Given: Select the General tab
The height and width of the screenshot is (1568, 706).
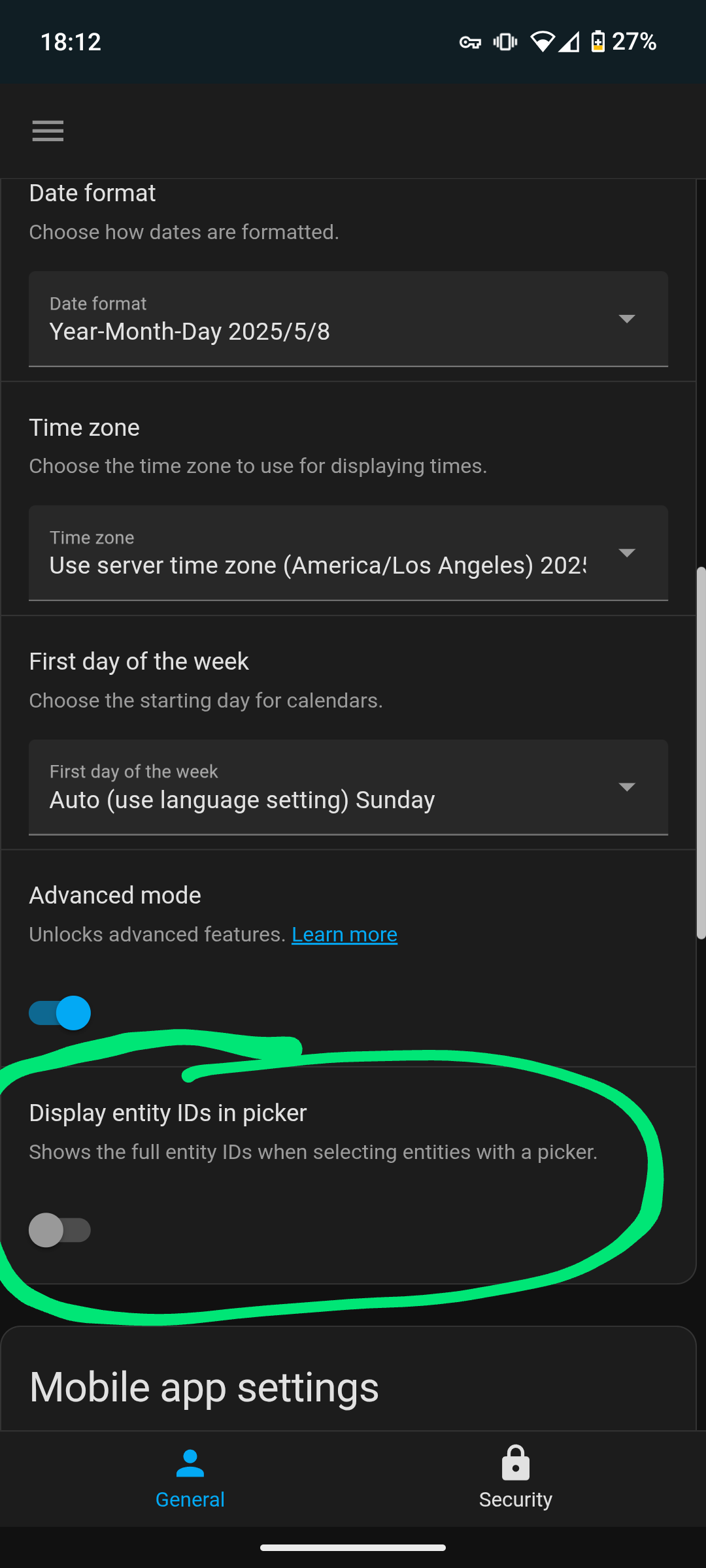Looking at the screenshot, I should 190,1478.
